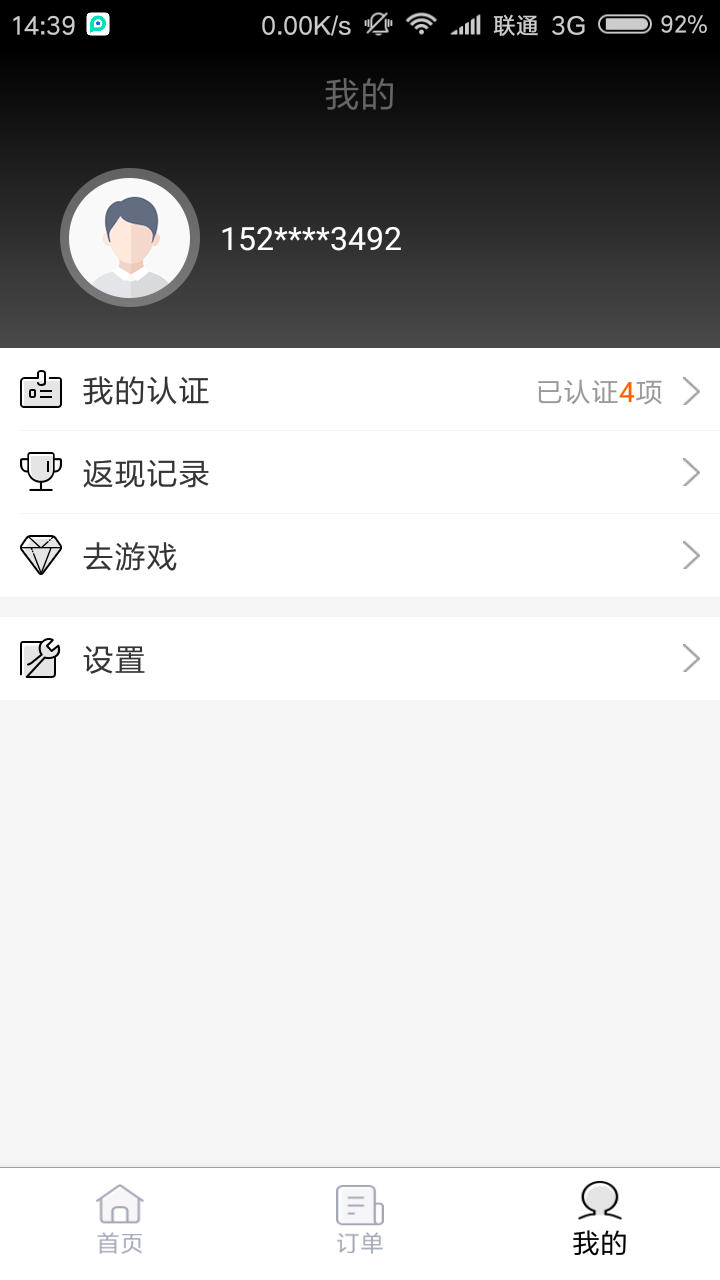Open 返现记录 cashback records

360,473
